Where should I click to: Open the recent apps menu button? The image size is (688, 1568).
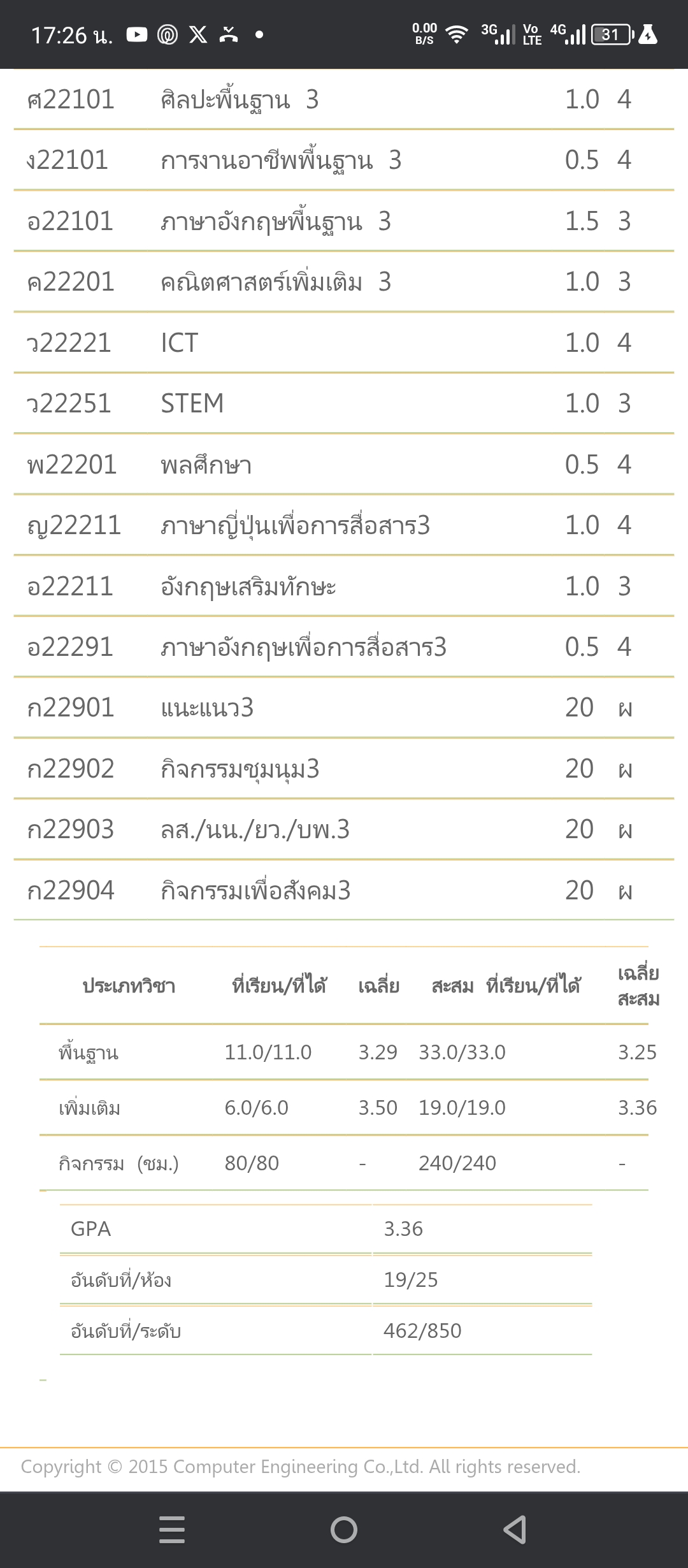(172, 1530)
